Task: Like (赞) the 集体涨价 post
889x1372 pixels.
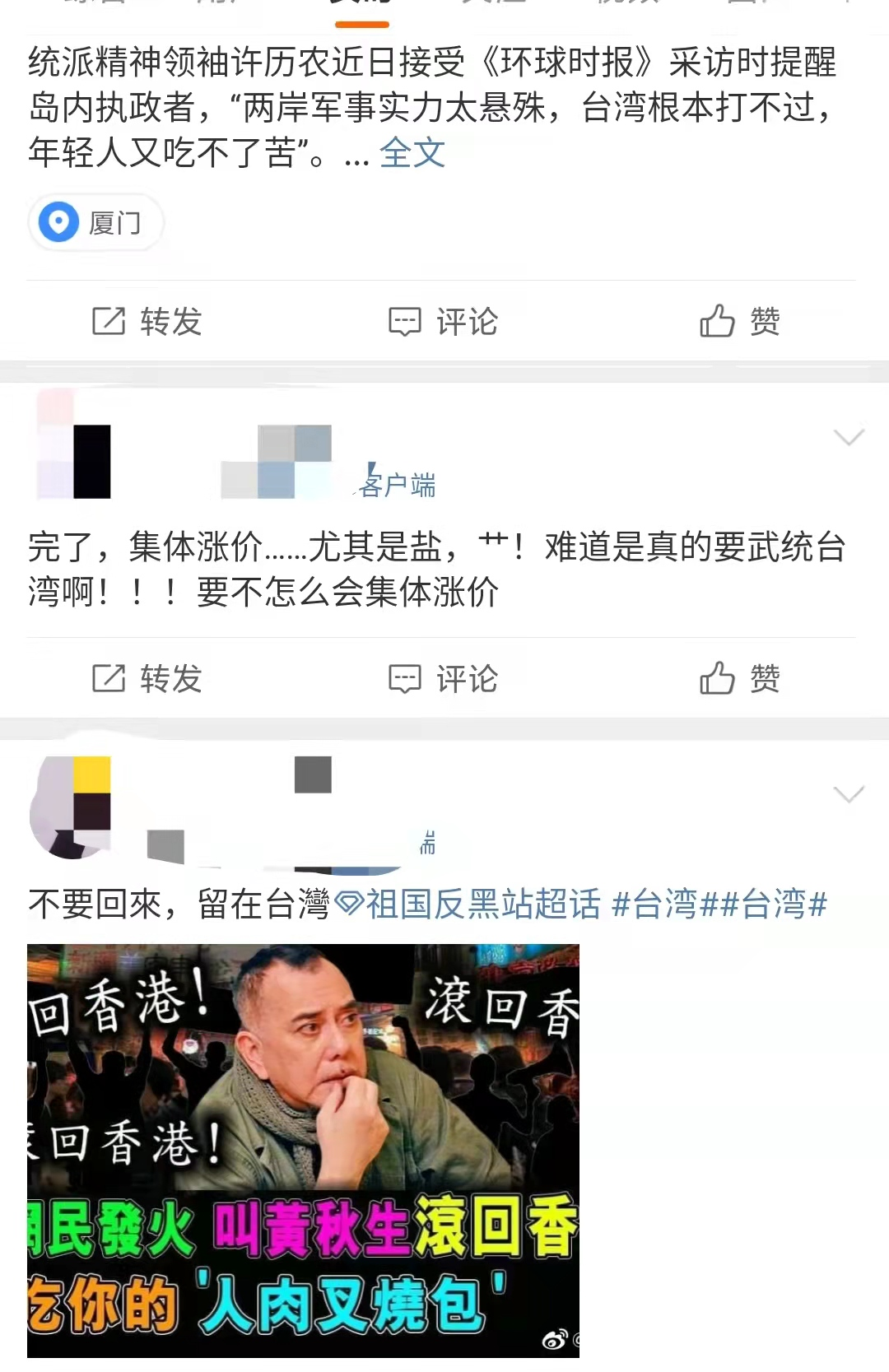Action: [x=740, y=678]
